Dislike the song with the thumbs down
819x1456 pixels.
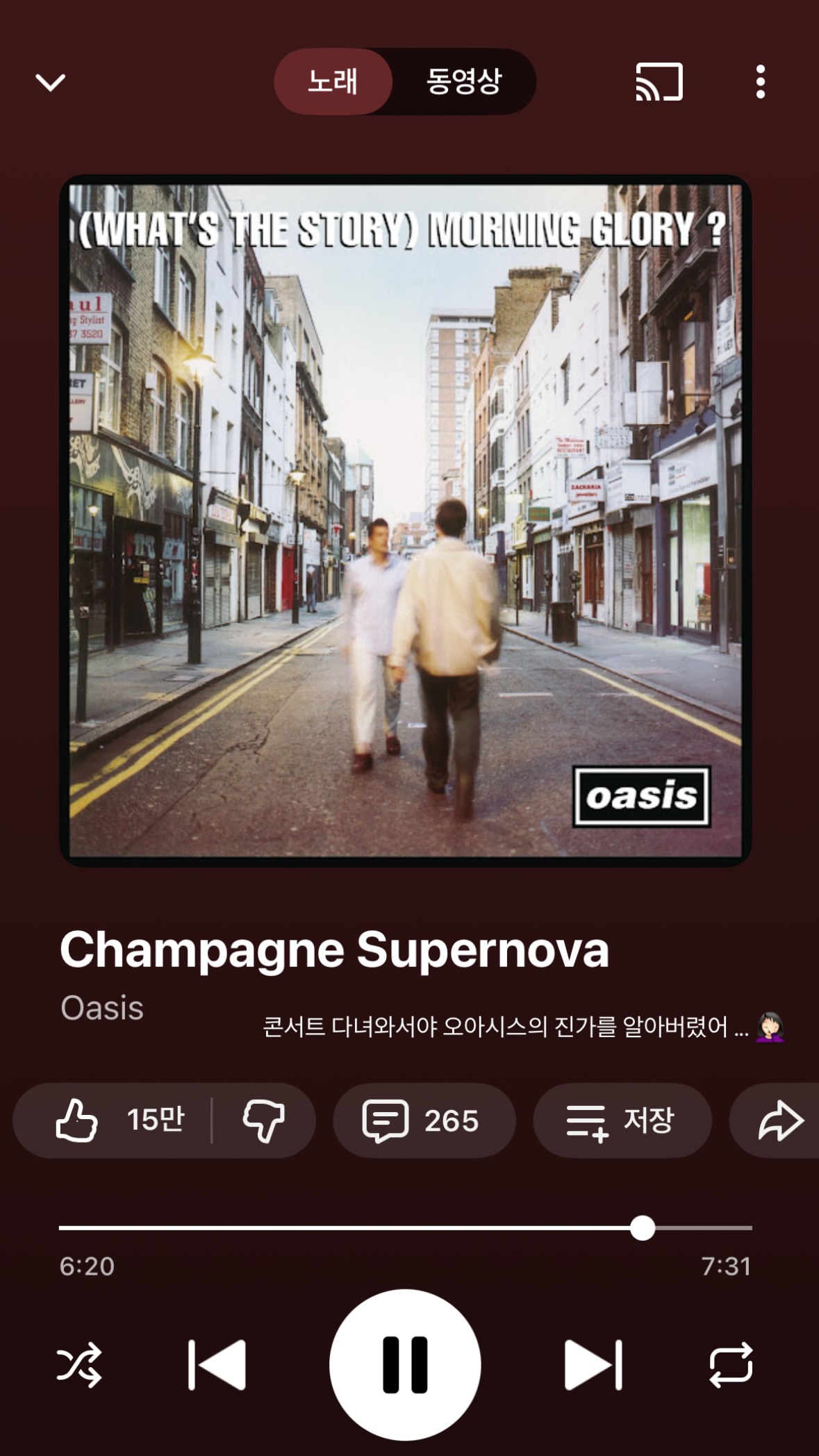[264, 1120]
